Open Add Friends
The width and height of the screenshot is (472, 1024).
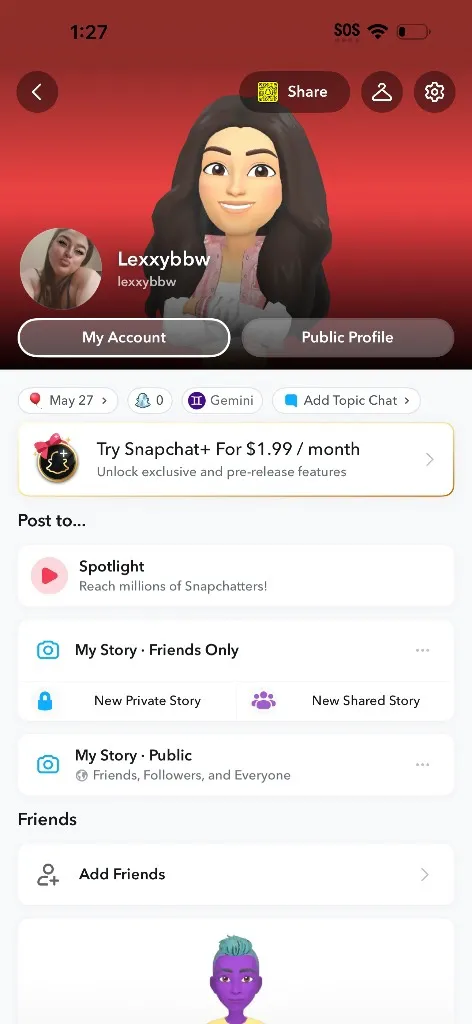[236, 874]
